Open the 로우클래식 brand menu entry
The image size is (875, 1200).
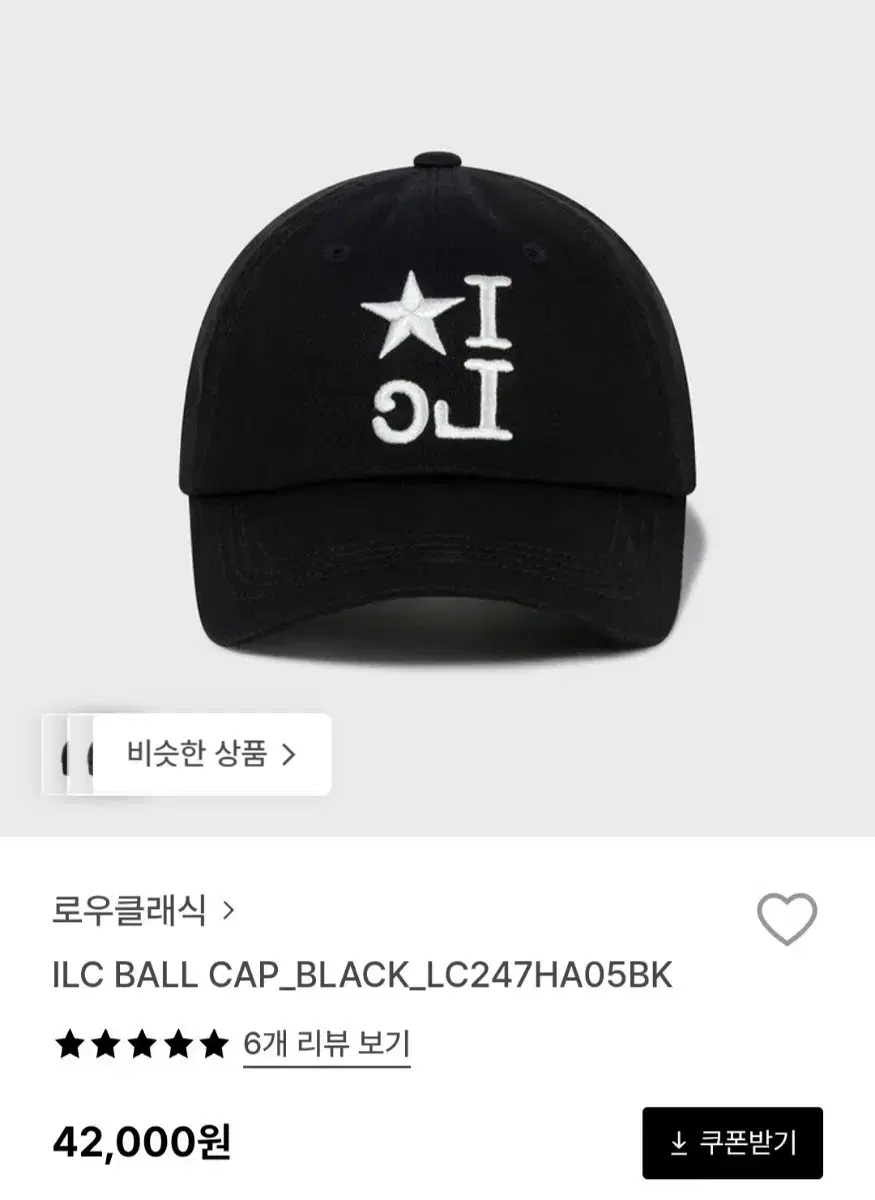(131, 911)
